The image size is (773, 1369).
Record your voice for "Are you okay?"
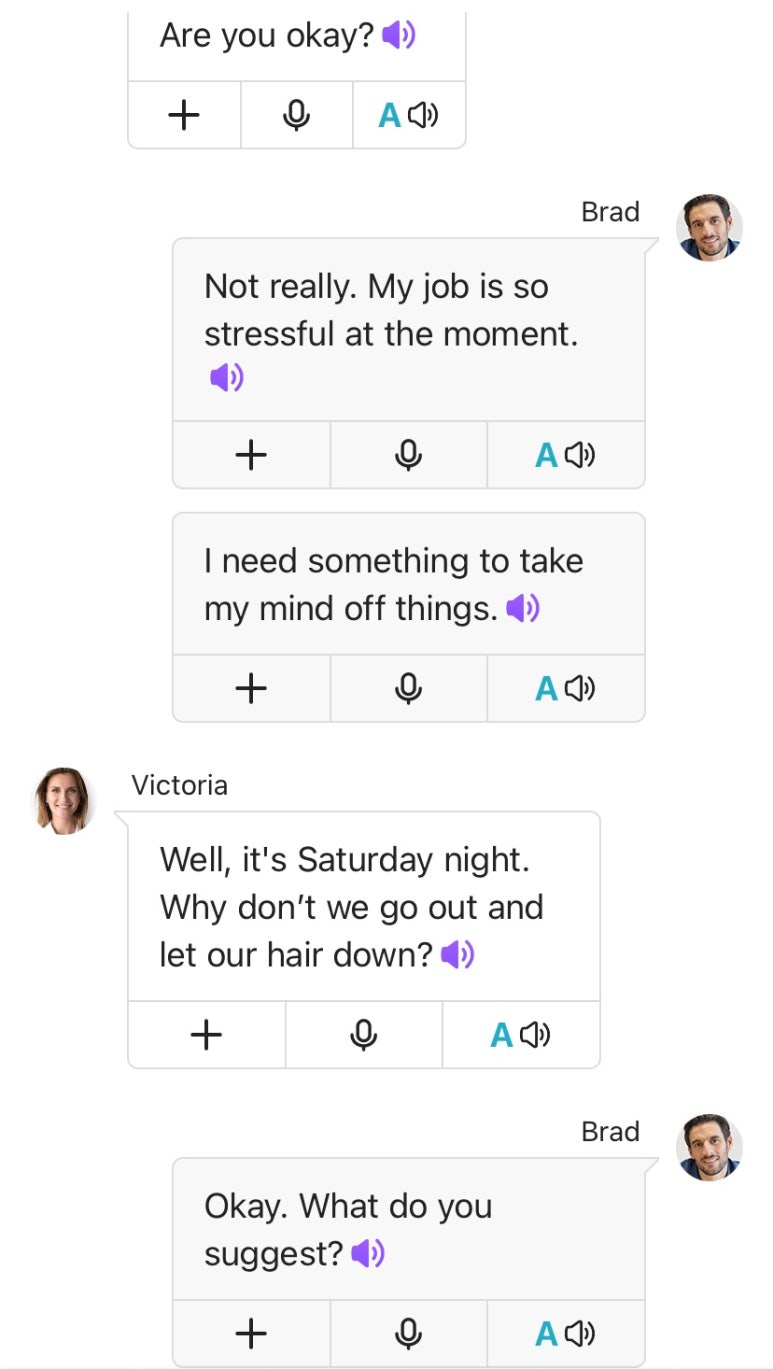[296, 116]
